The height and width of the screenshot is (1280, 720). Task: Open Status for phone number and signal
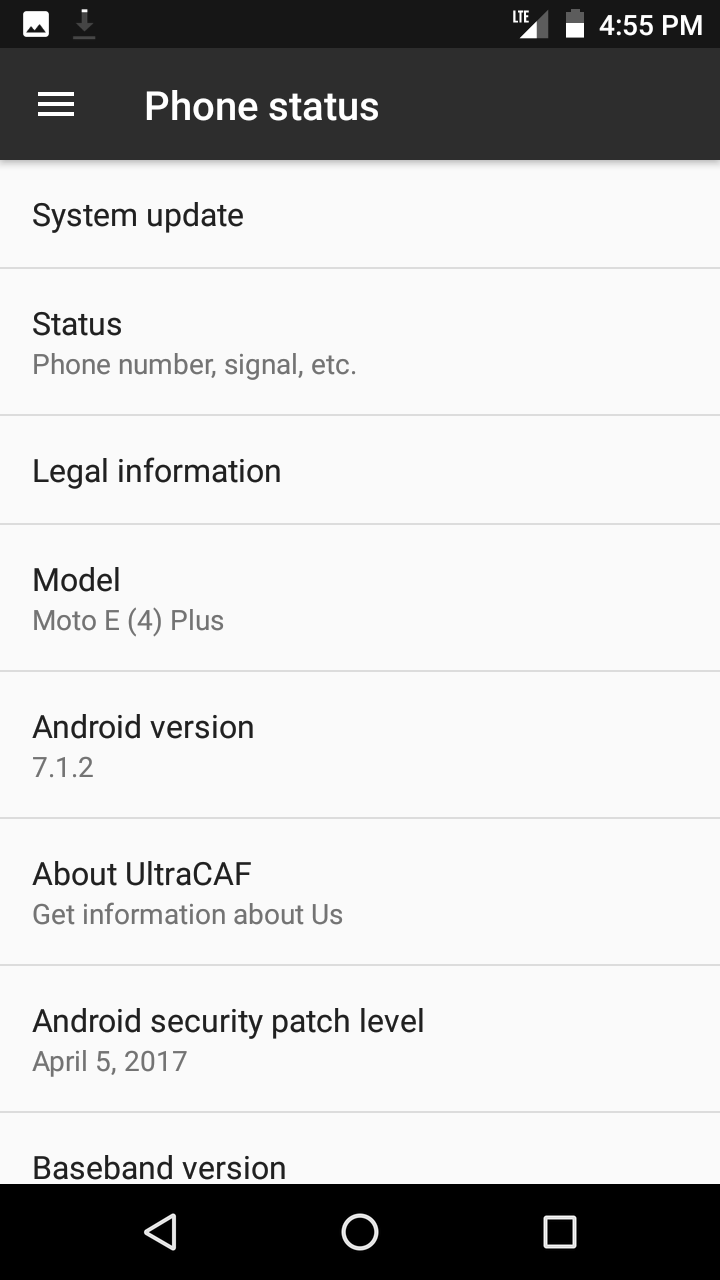360,342
